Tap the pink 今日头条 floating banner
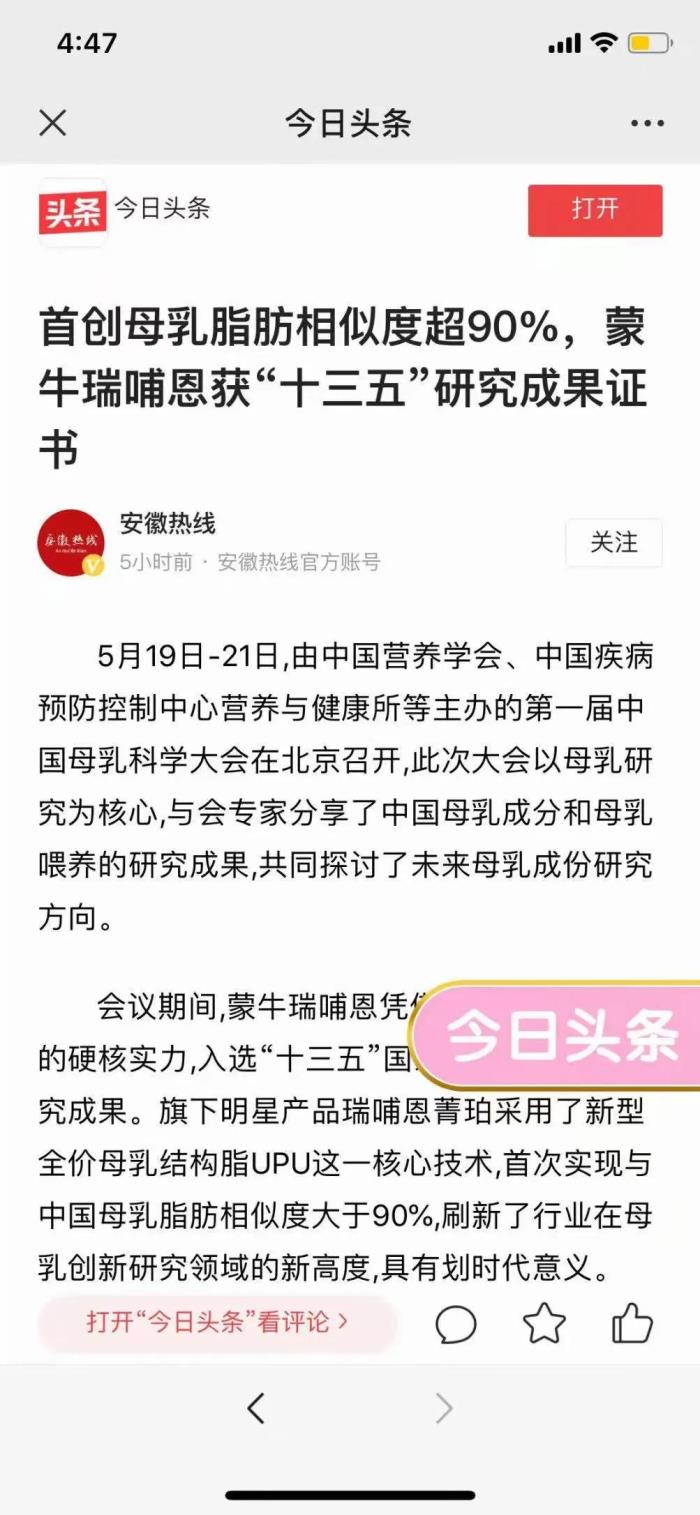Image resolution: width=700 pixels, height=1515 pixels. coord(560,1036)
